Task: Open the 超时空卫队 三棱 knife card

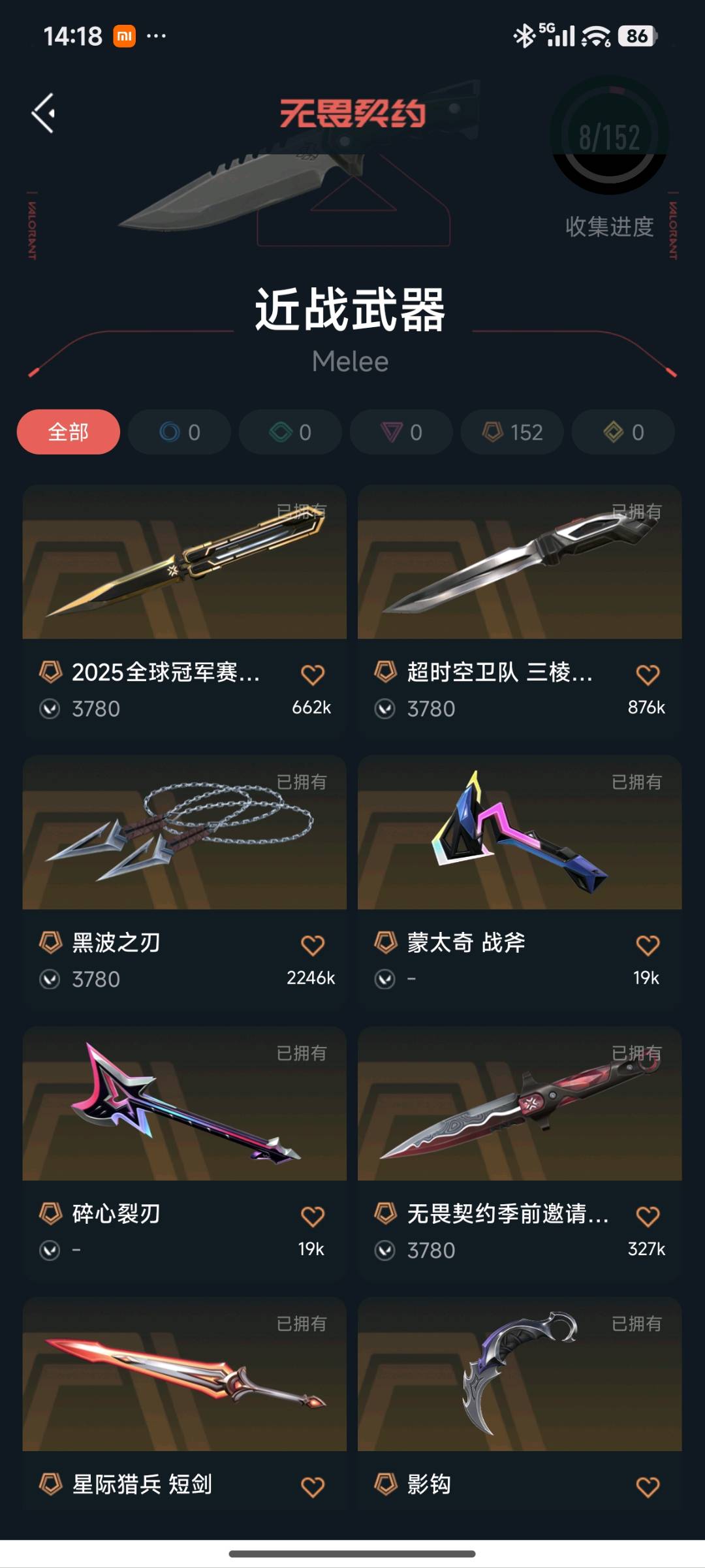Action: pyautogui.click(x=520, y=611)
